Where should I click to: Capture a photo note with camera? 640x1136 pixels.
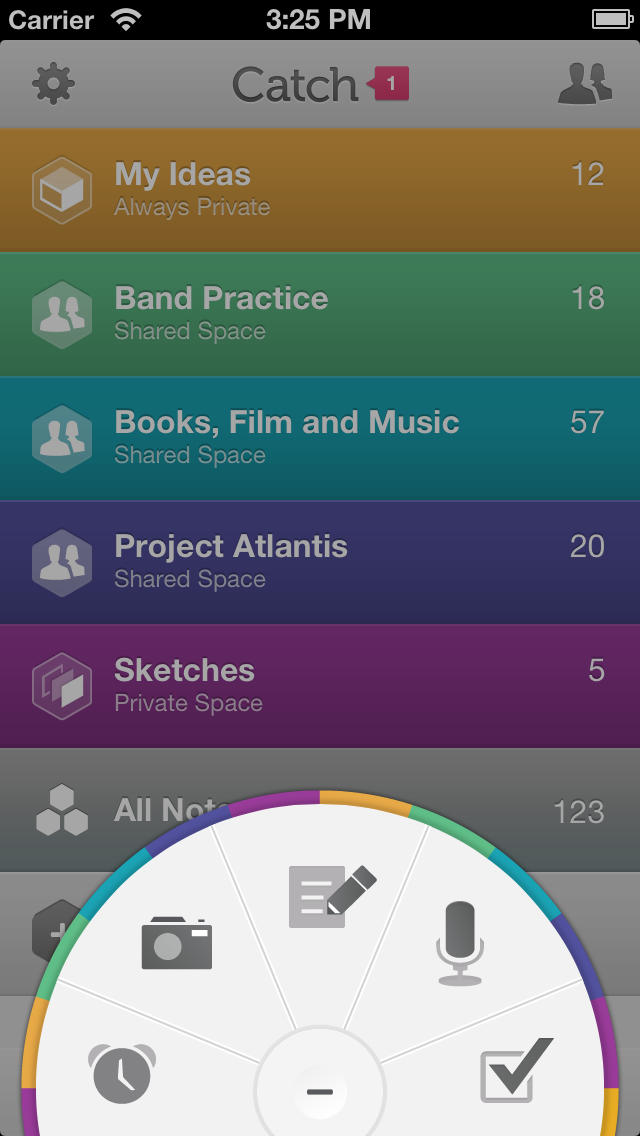tap(177, 943)
